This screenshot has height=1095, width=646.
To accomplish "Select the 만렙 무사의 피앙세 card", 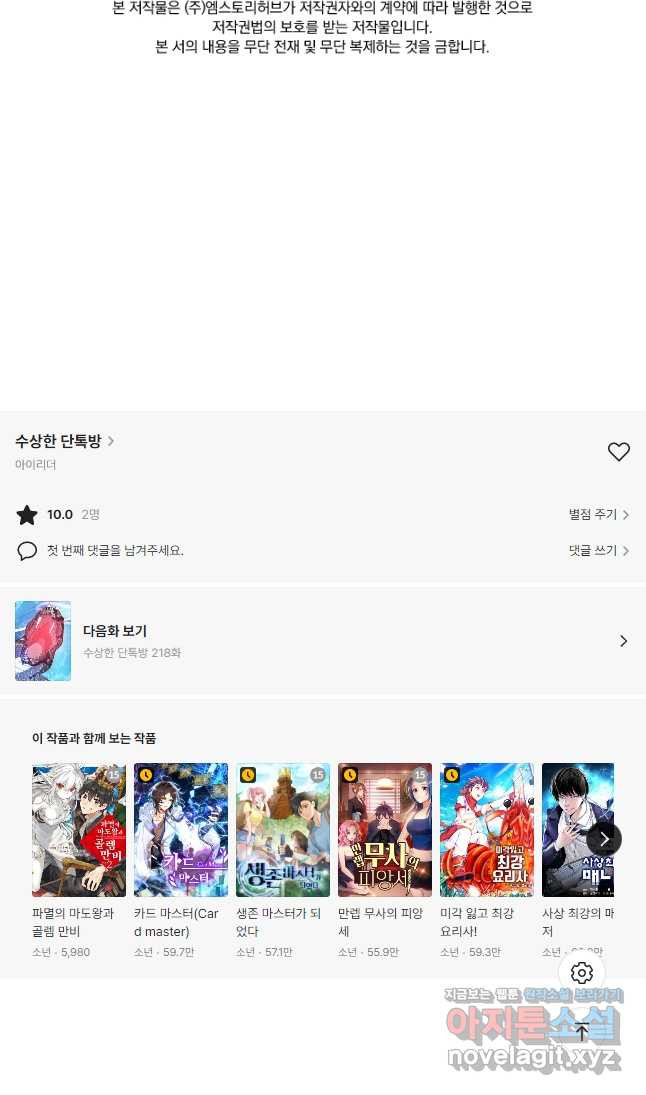I will 385,830.
